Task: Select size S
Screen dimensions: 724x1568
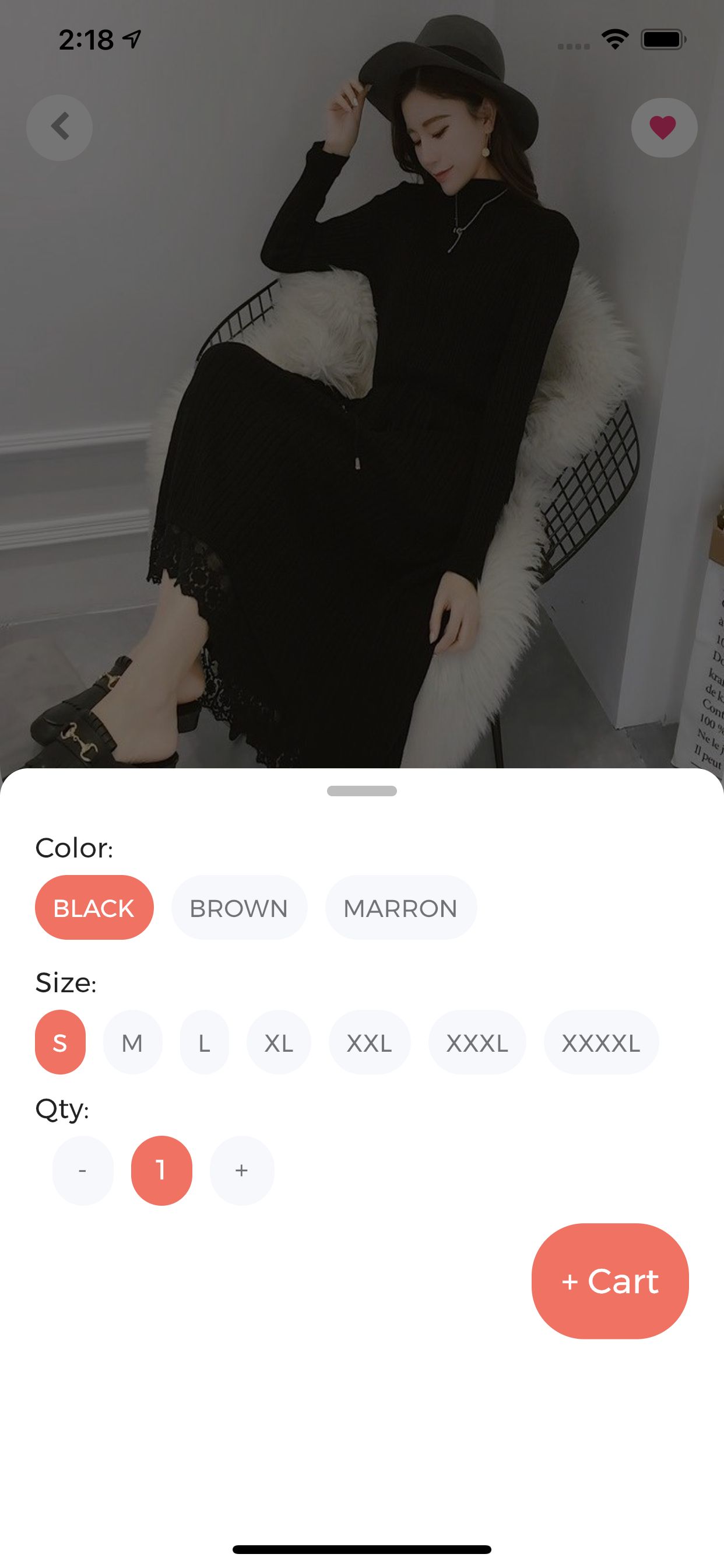Action: (60, 1042)
